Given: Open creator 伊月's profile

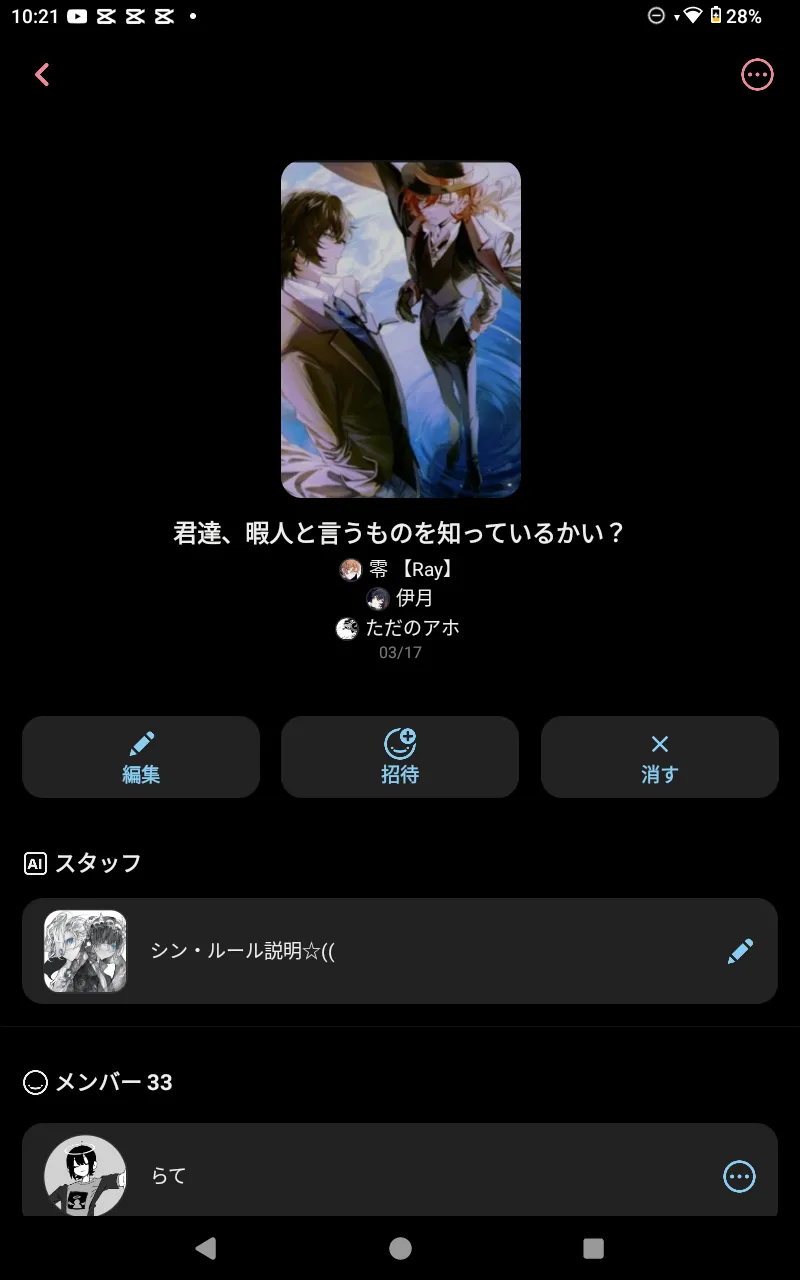Looking at the screenshot, I should (400, 599).
